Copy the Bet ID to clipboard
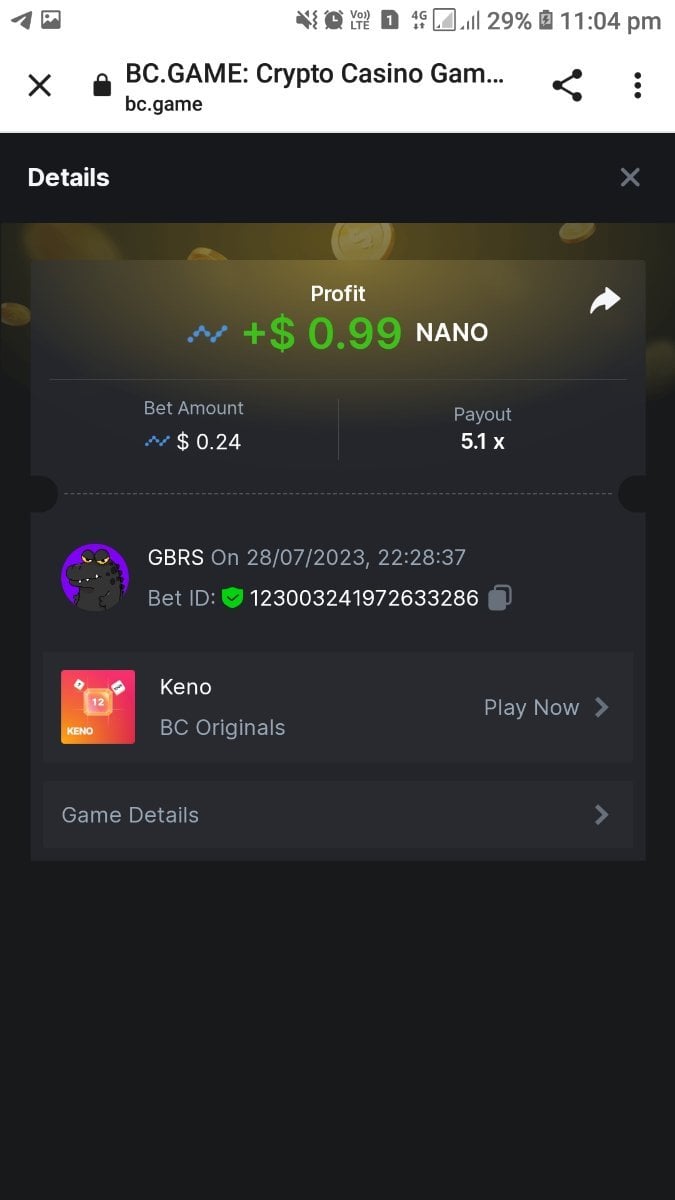 click(x=500, y=598)
